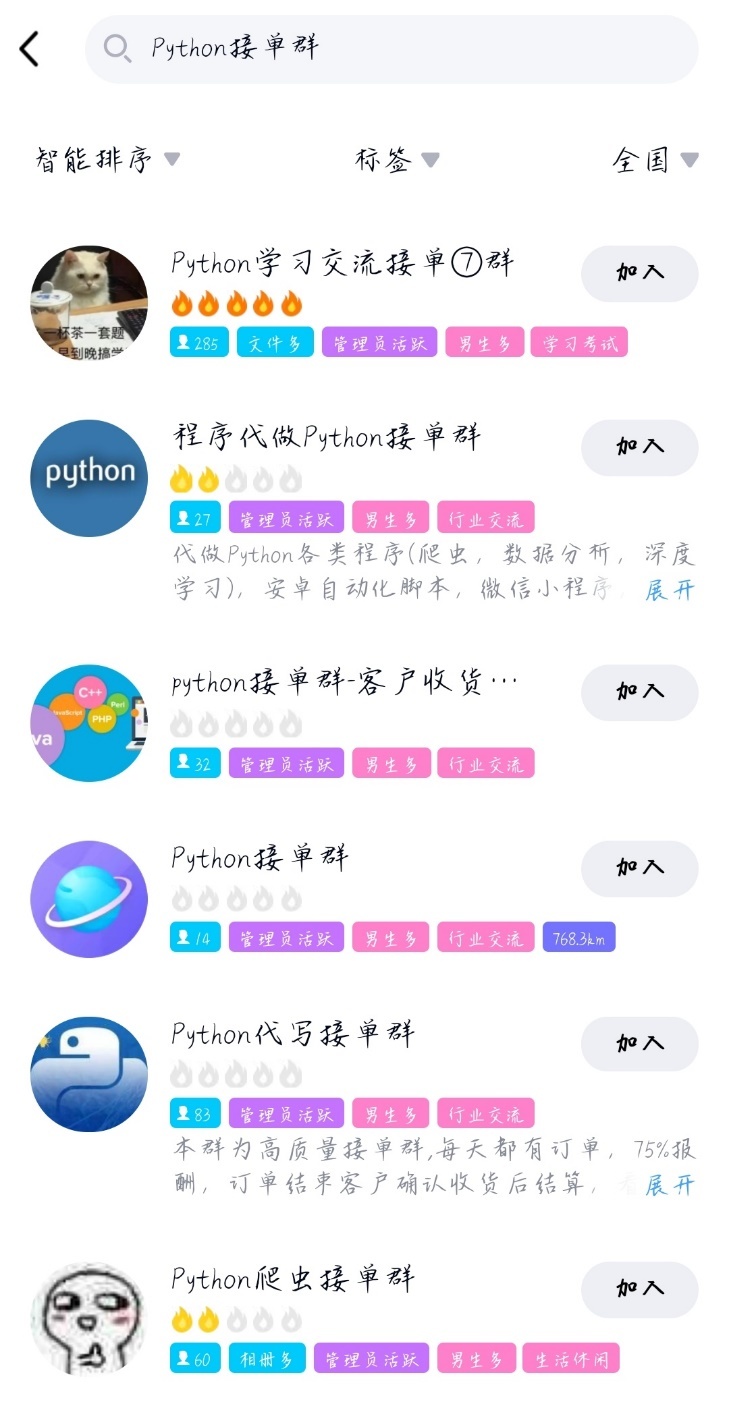
Task: Join the 程序代做Python接单群 group
Action: [639, 447]
